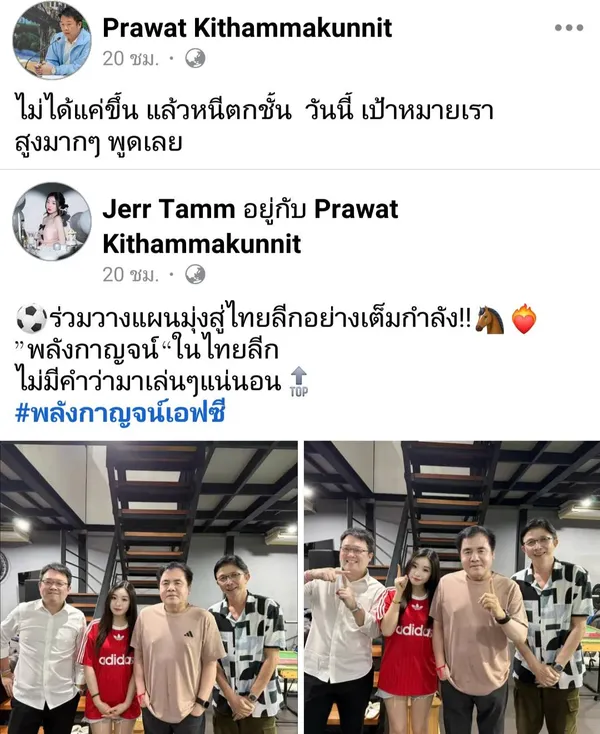The image size is (600, 734).
Task: Go to Jerr Tamm's profile name
Action: pos(154,210)
